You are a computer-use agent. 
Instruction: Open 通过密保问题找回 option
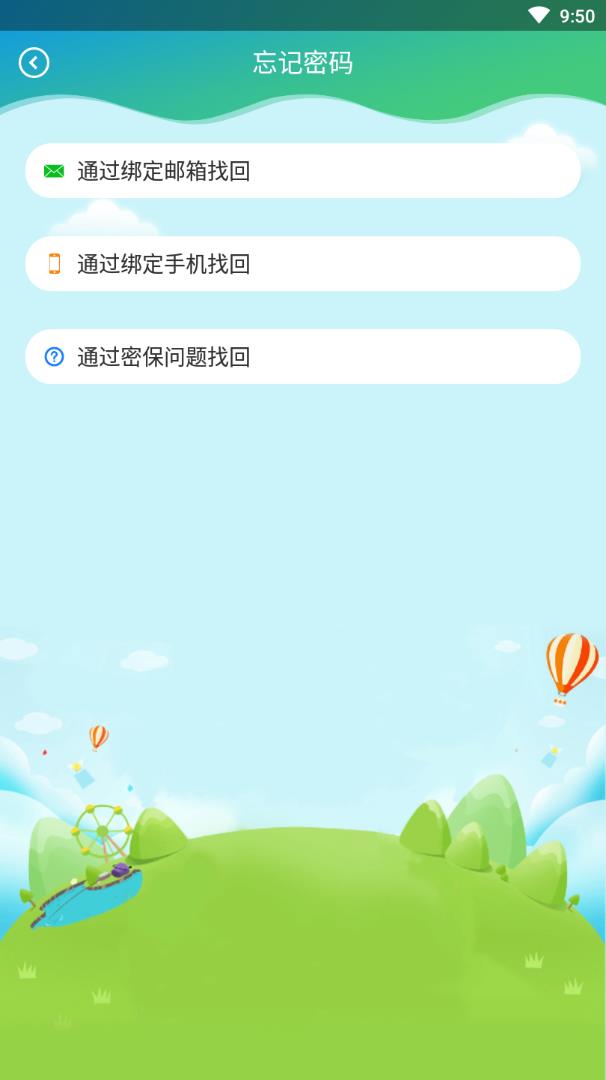click(x=302, y=357)
